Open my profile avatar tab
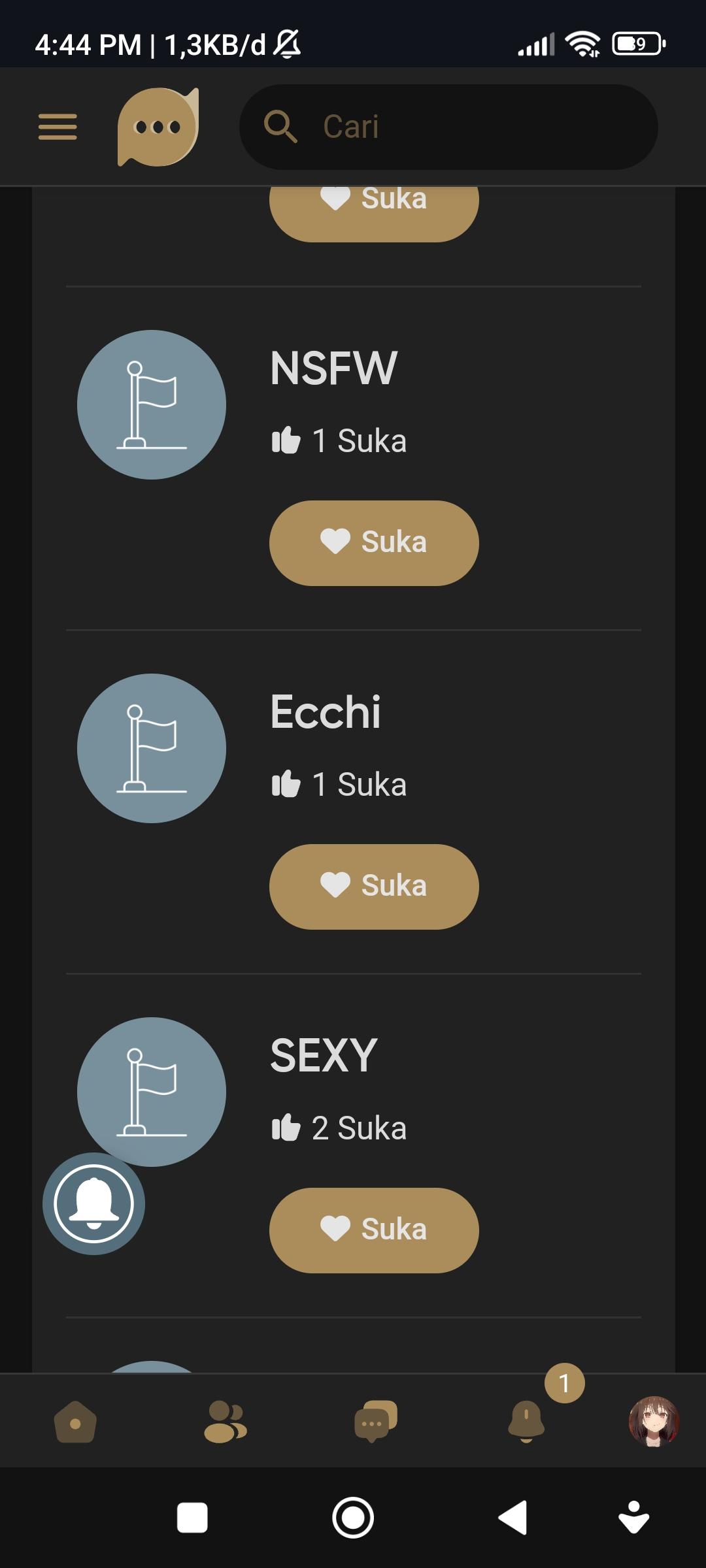The width and height of the screenshot is (706, 1568). click(654, 1422)
